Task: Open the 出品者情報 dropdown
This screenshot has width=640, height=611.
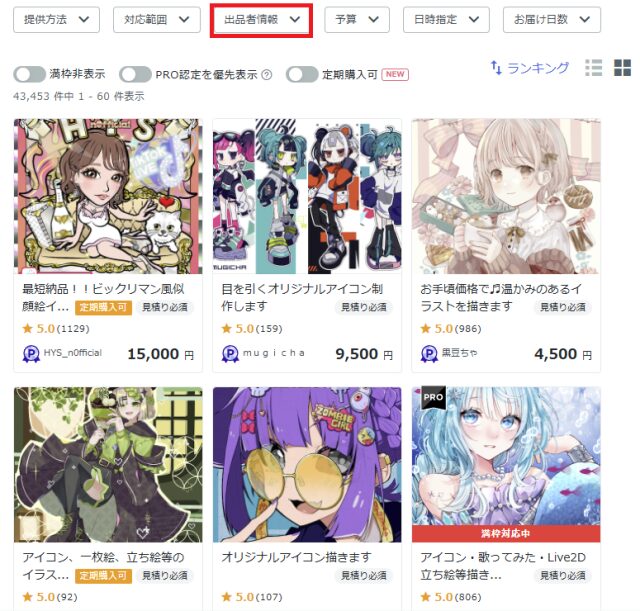Action: (x=260, y=20)
